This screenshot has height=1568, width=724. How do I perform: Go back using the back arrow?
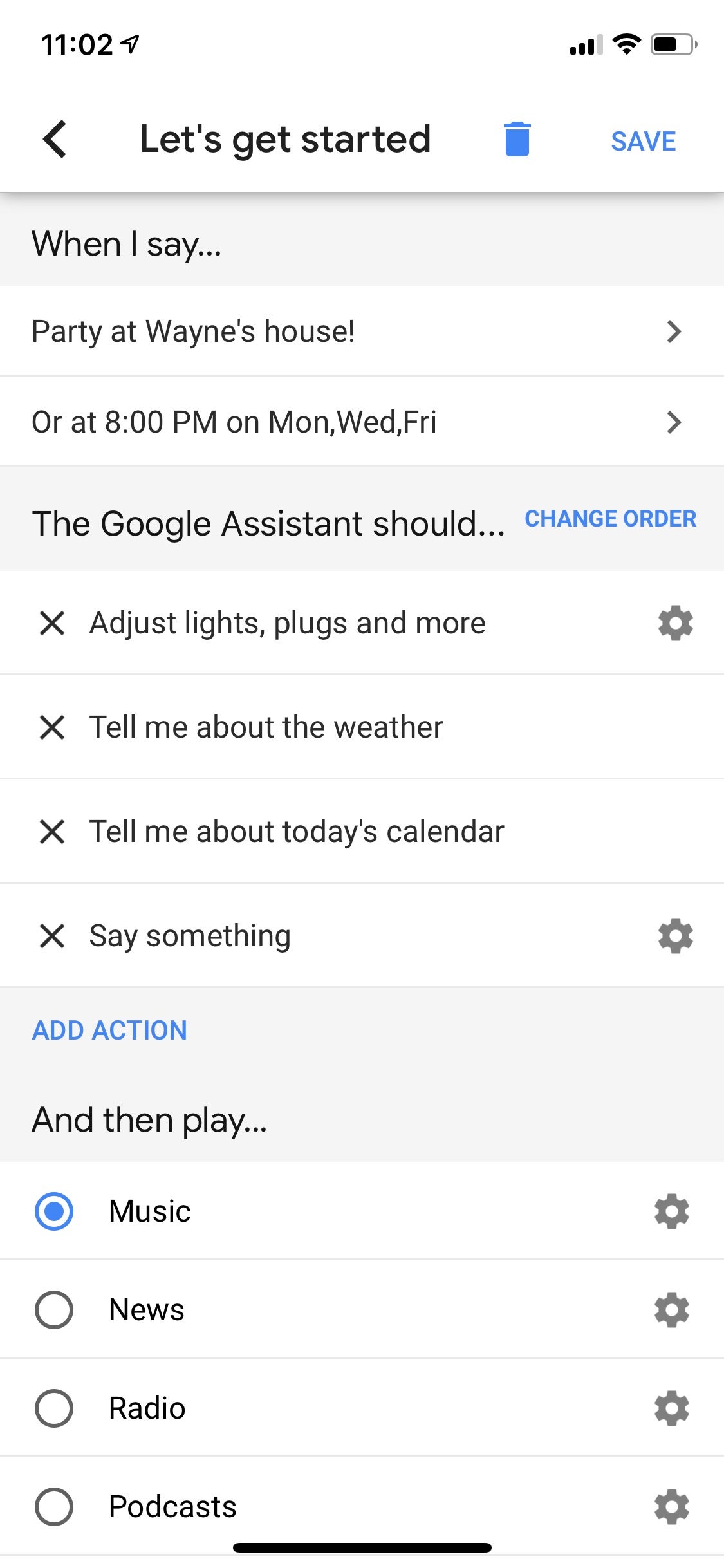coord(55,139)
